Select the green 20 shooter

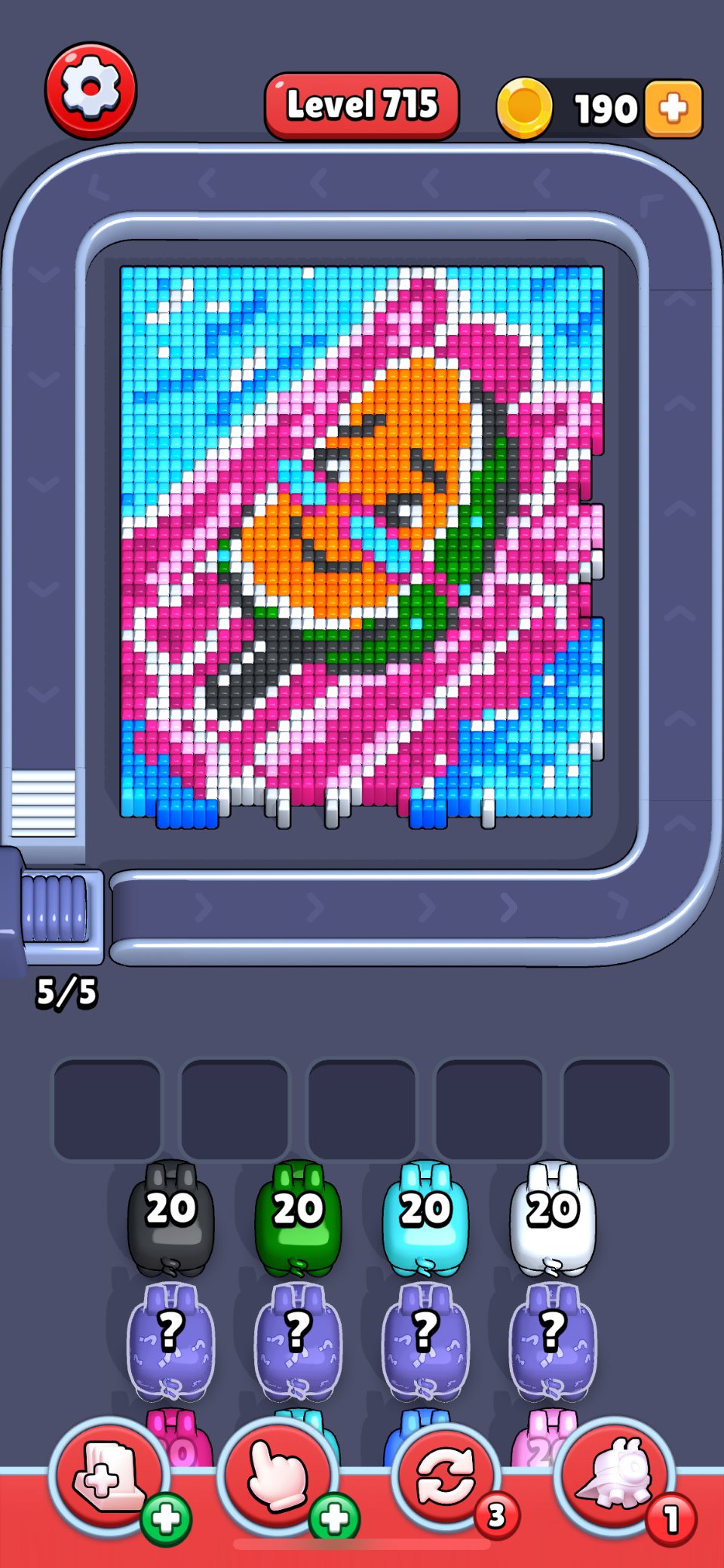click(x=299, y=1216)
